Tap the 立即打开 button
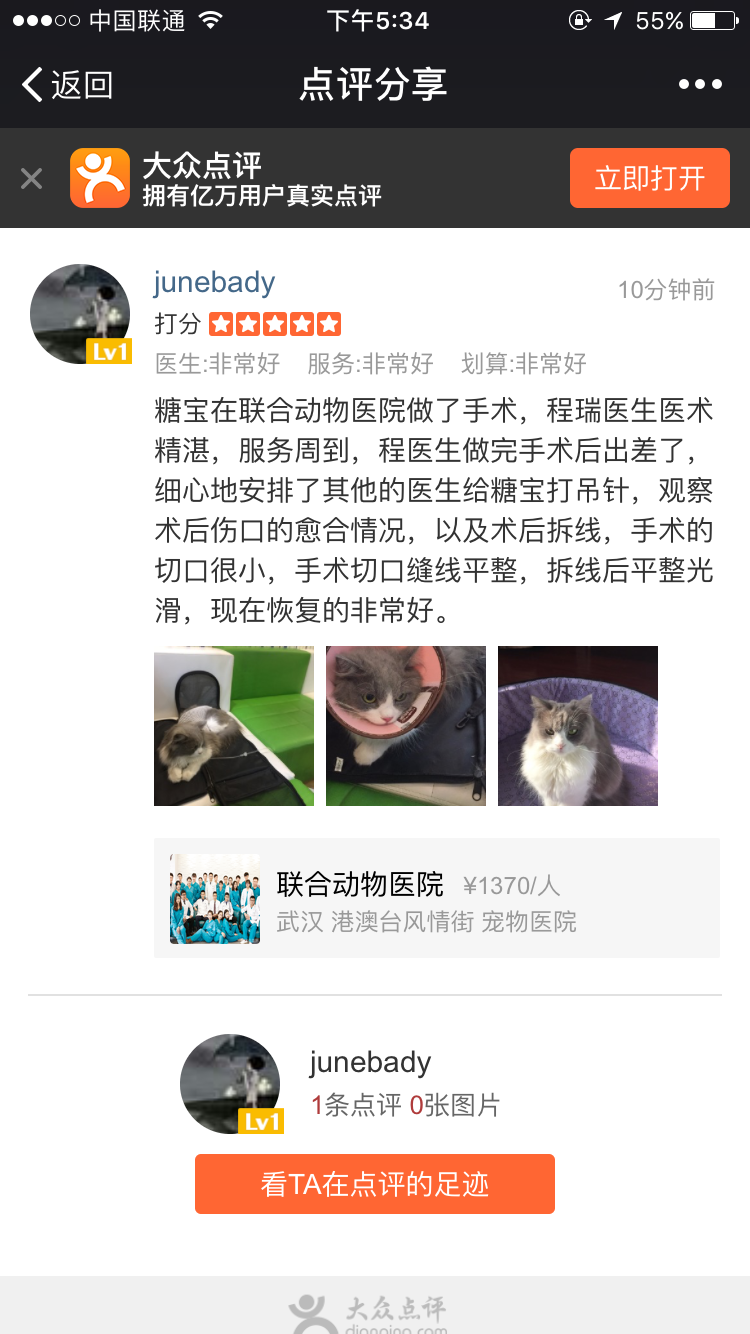750x1334 pixels. (649, 178)
